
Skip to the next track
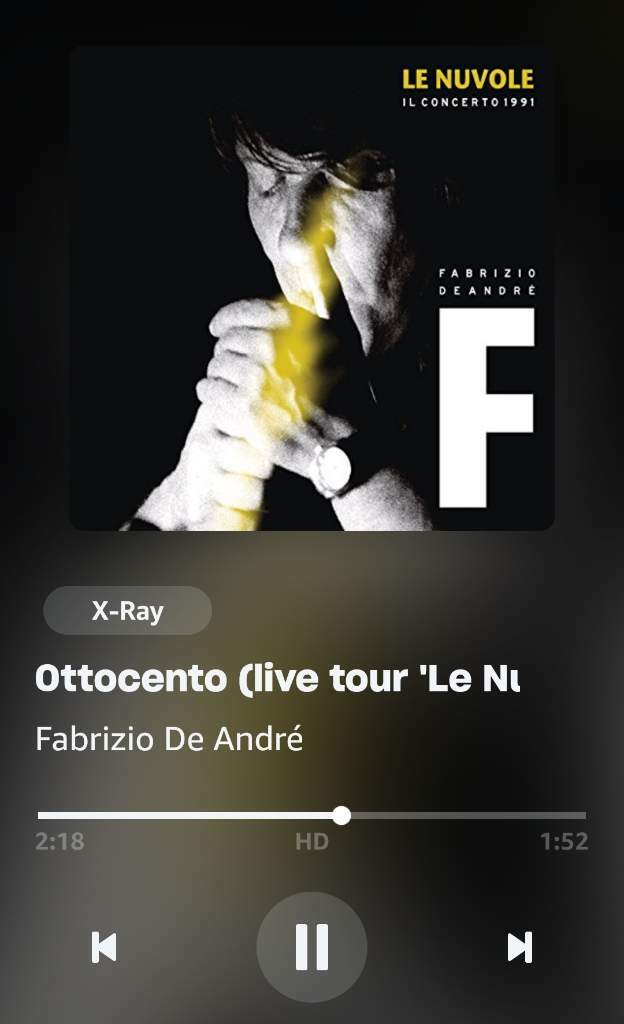(519, 947)
